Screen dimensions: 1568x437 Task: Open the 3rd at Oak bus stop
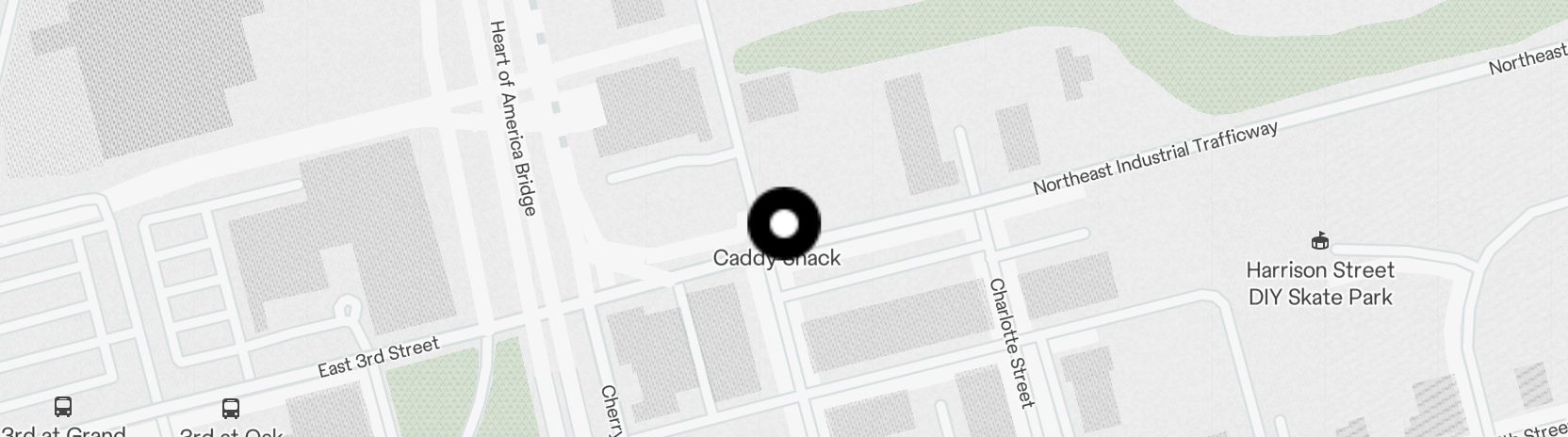point(231,409)
